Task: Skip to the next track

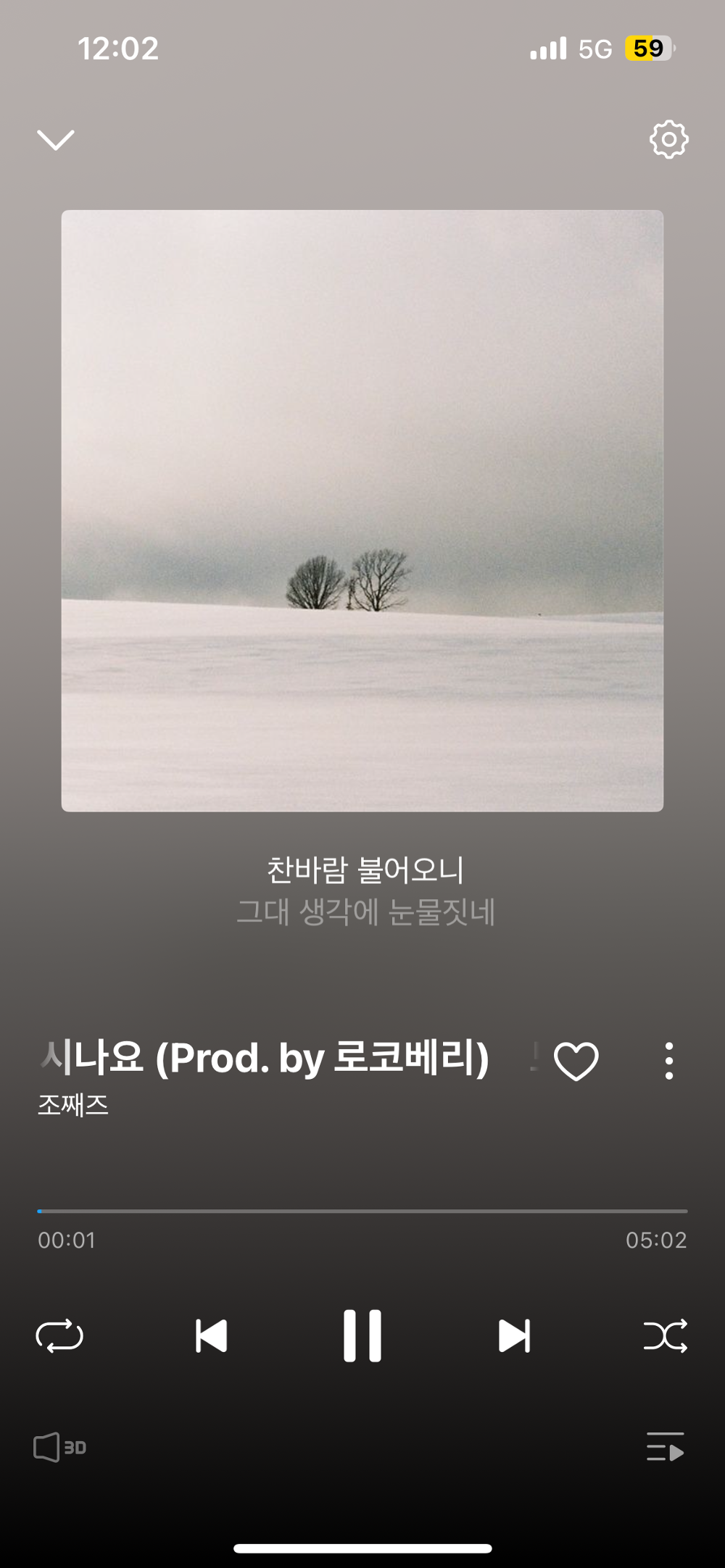Action: [514, 1337]
